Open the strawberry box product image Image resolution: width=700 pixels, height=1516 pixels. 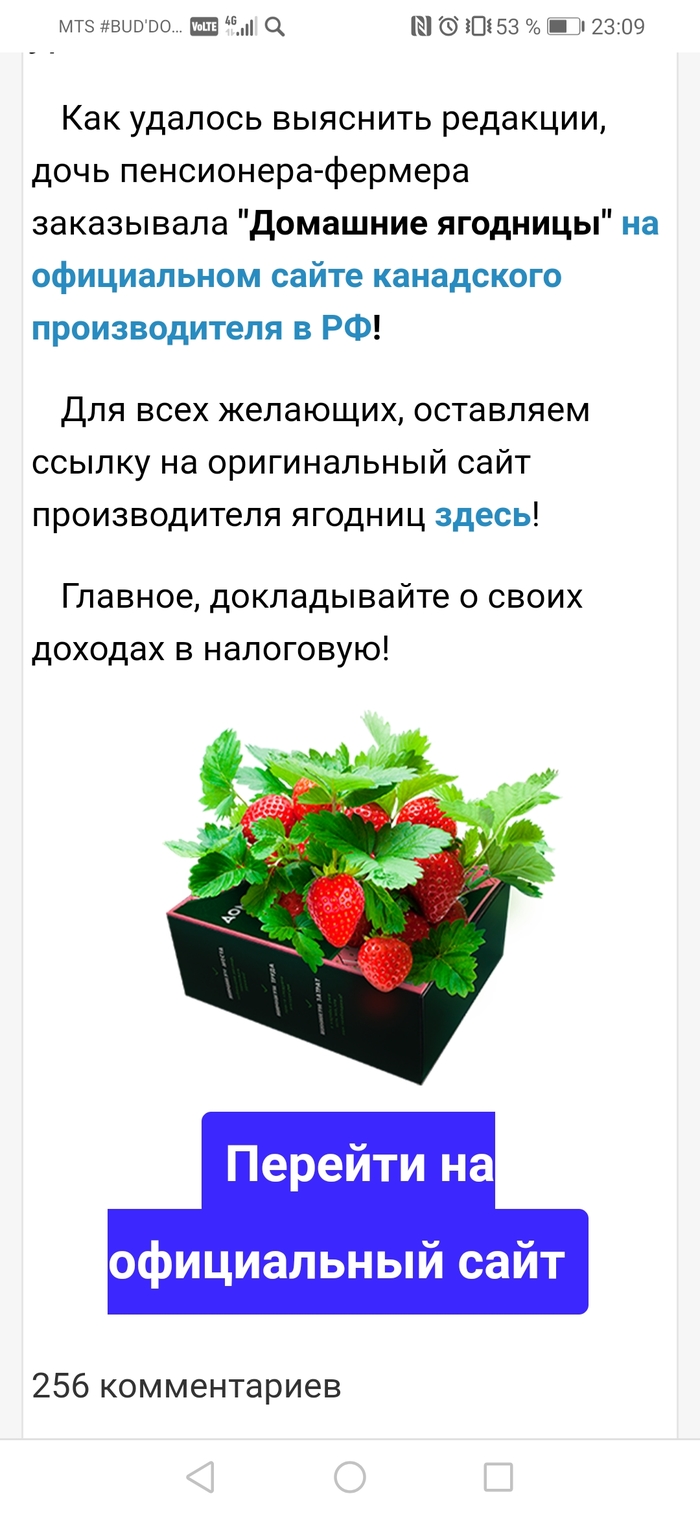point(358,897)
